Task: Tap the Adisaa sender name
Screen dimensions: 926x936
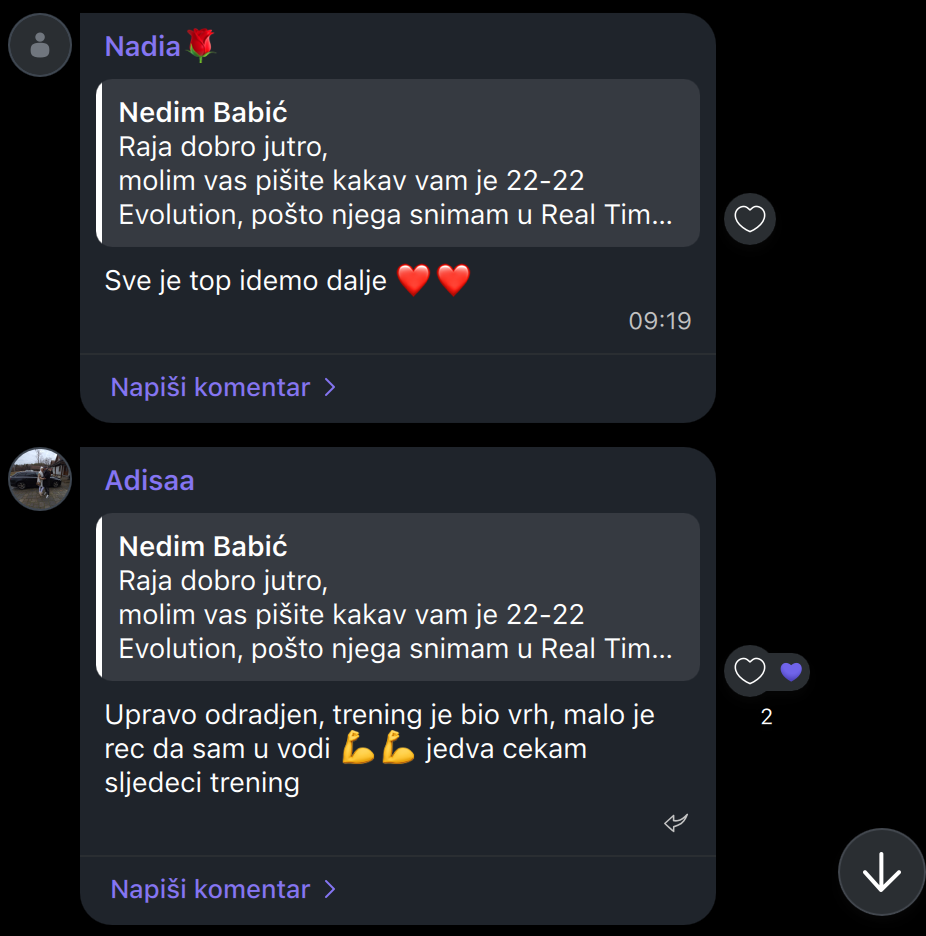Action: (x=150, y=480)
